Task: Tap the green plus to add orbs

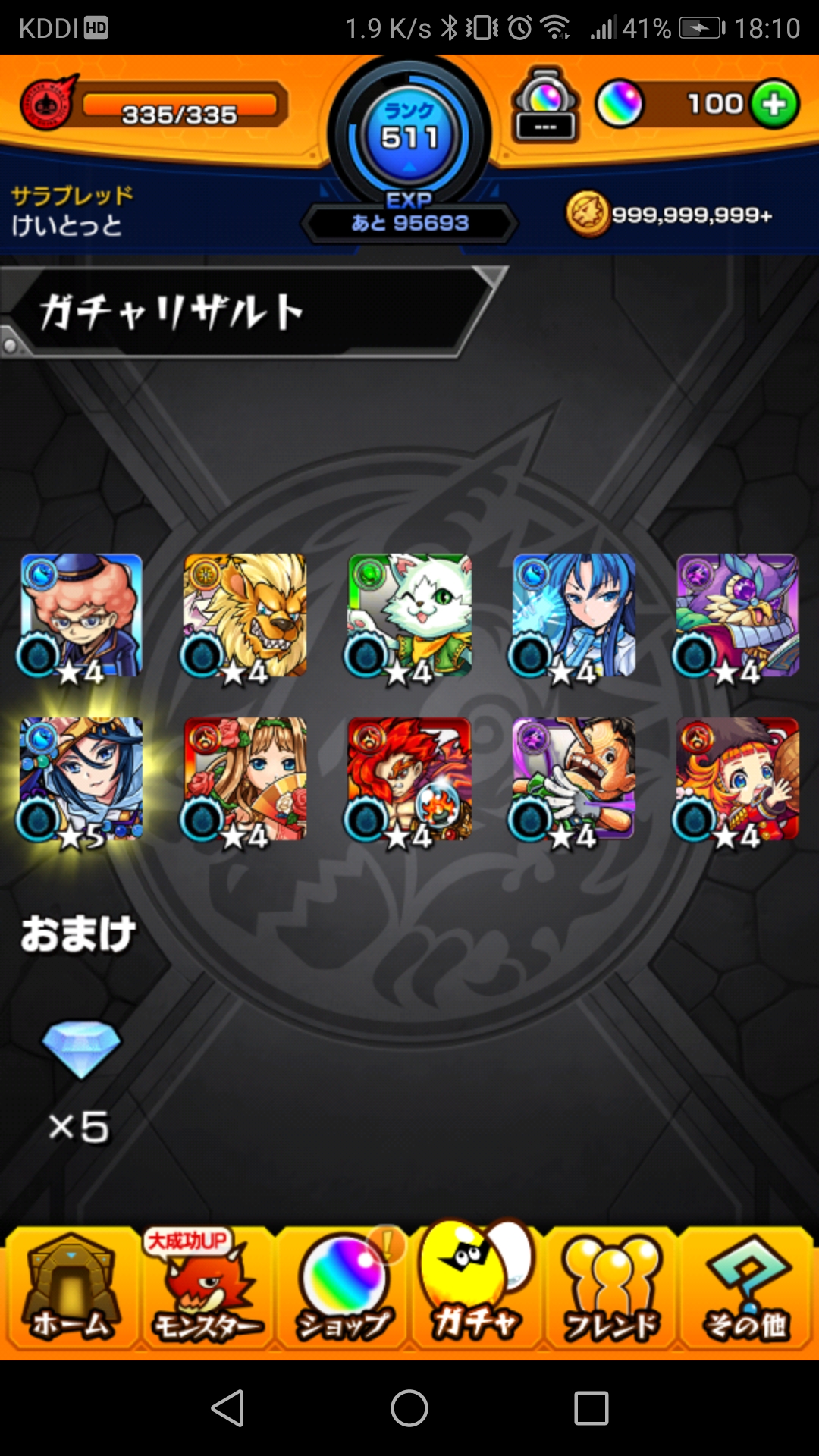Action: pyautogui.click(x=773, y=104)
